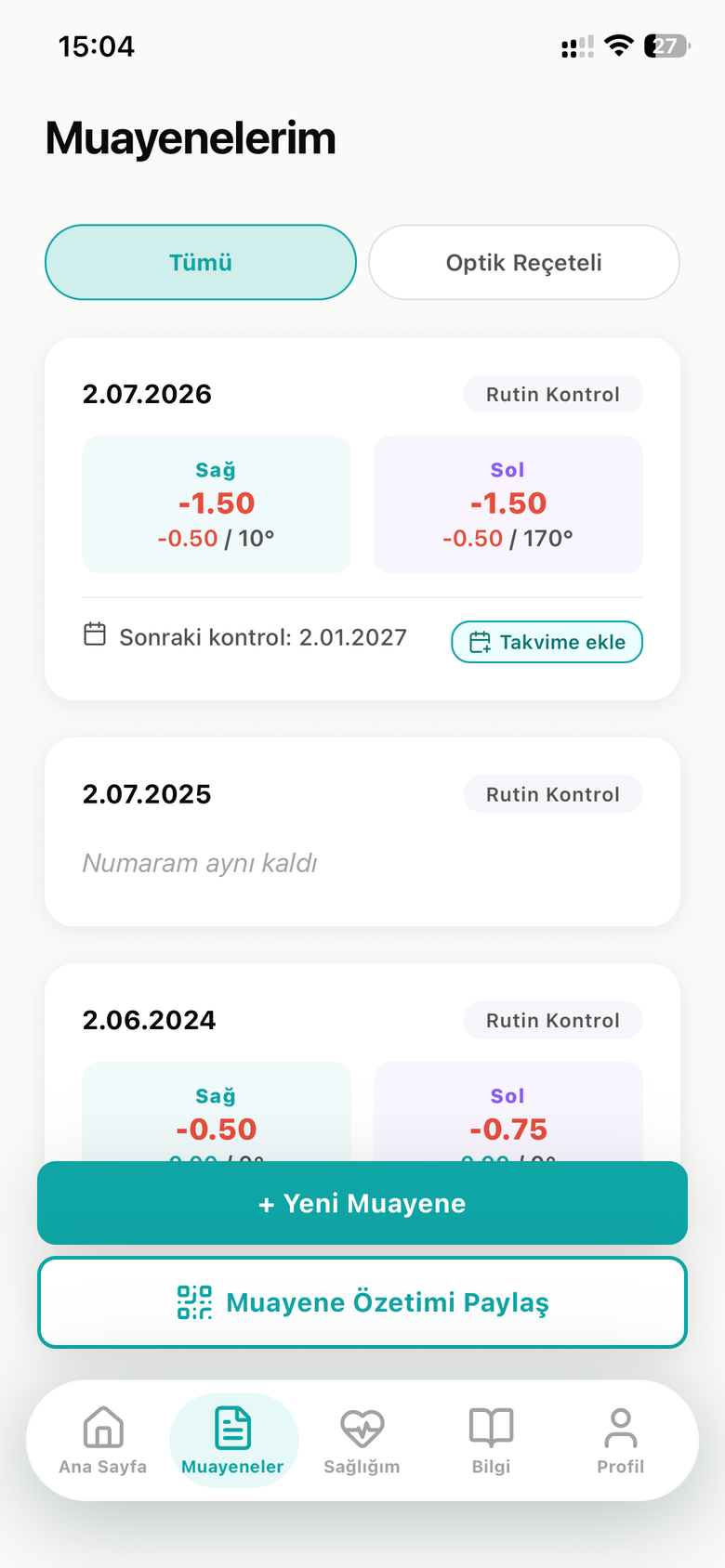The height and width of the screenshot is (1568, 725).
Task: Tap Takvime ekle to add reminder
Action: (547, 642)
